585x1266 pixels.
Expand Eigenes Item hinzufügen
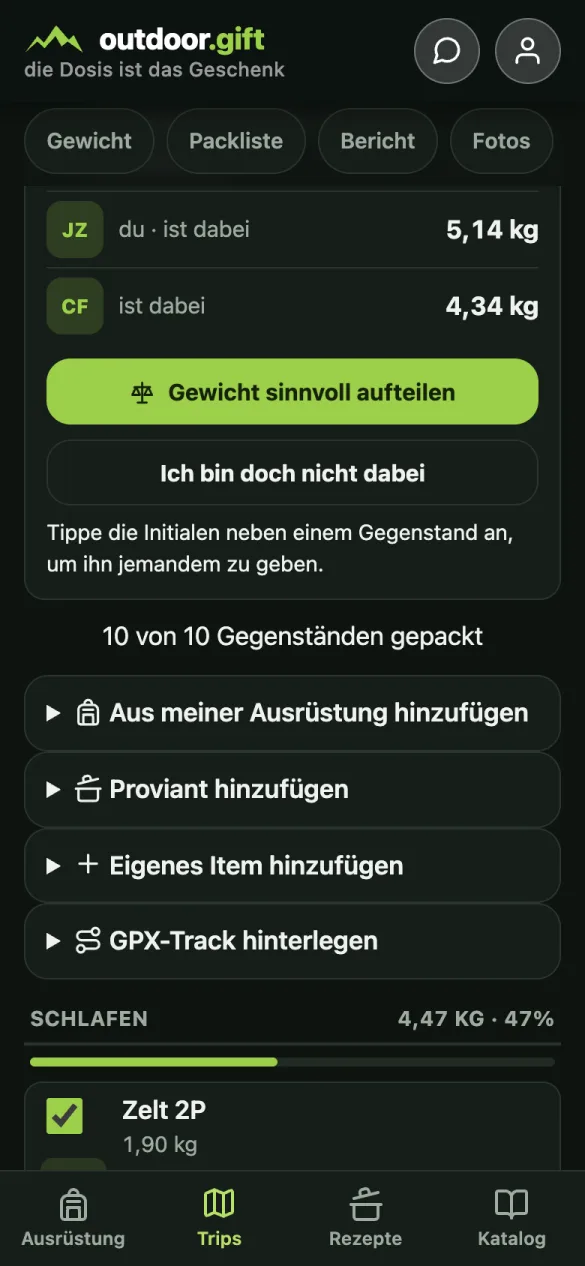click(x=292, y=865)
